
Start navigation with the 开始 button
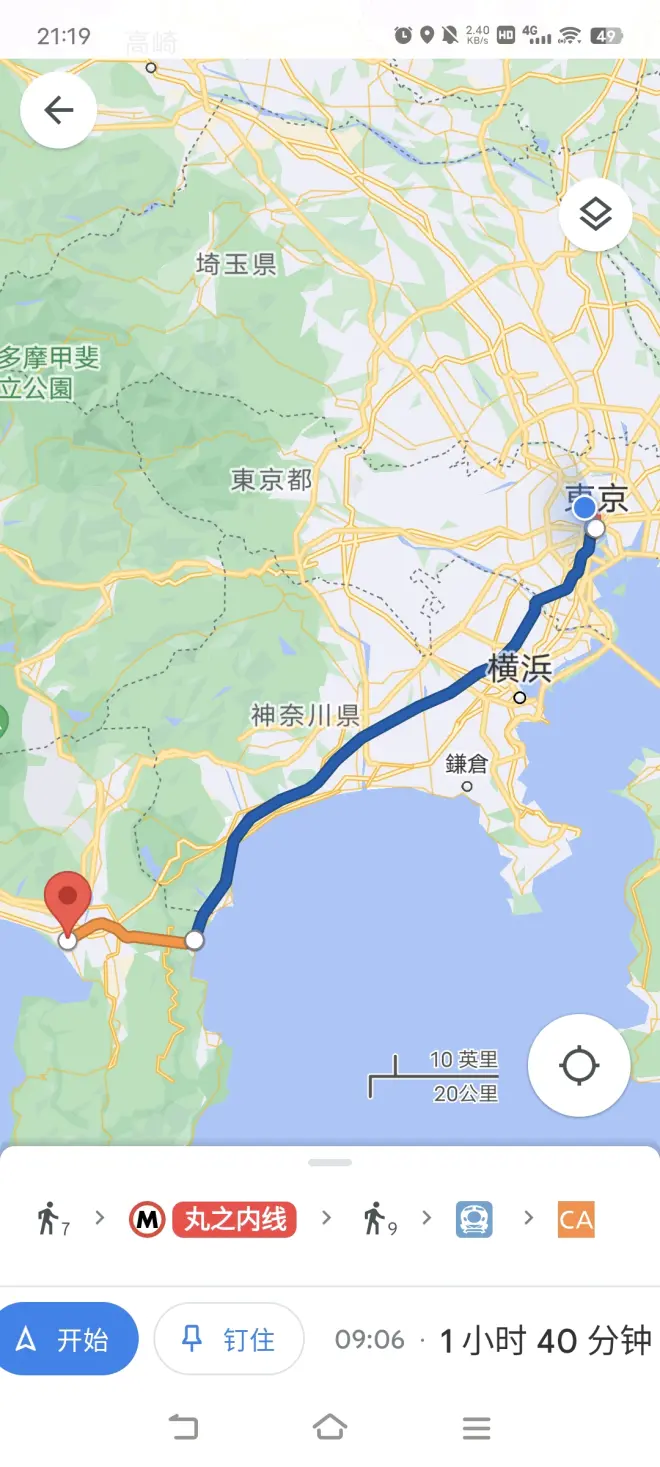tap(68, 1339)
